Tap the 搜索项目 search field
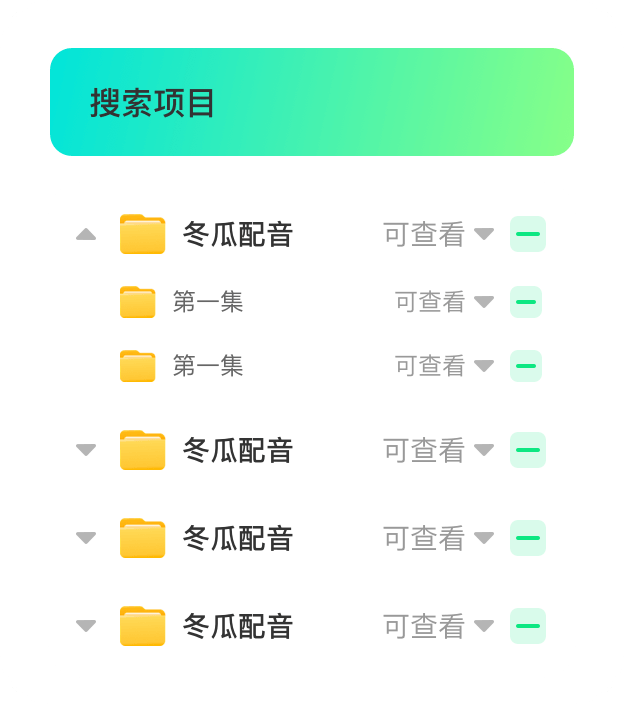Screen dimensions: 624x704 312,102
